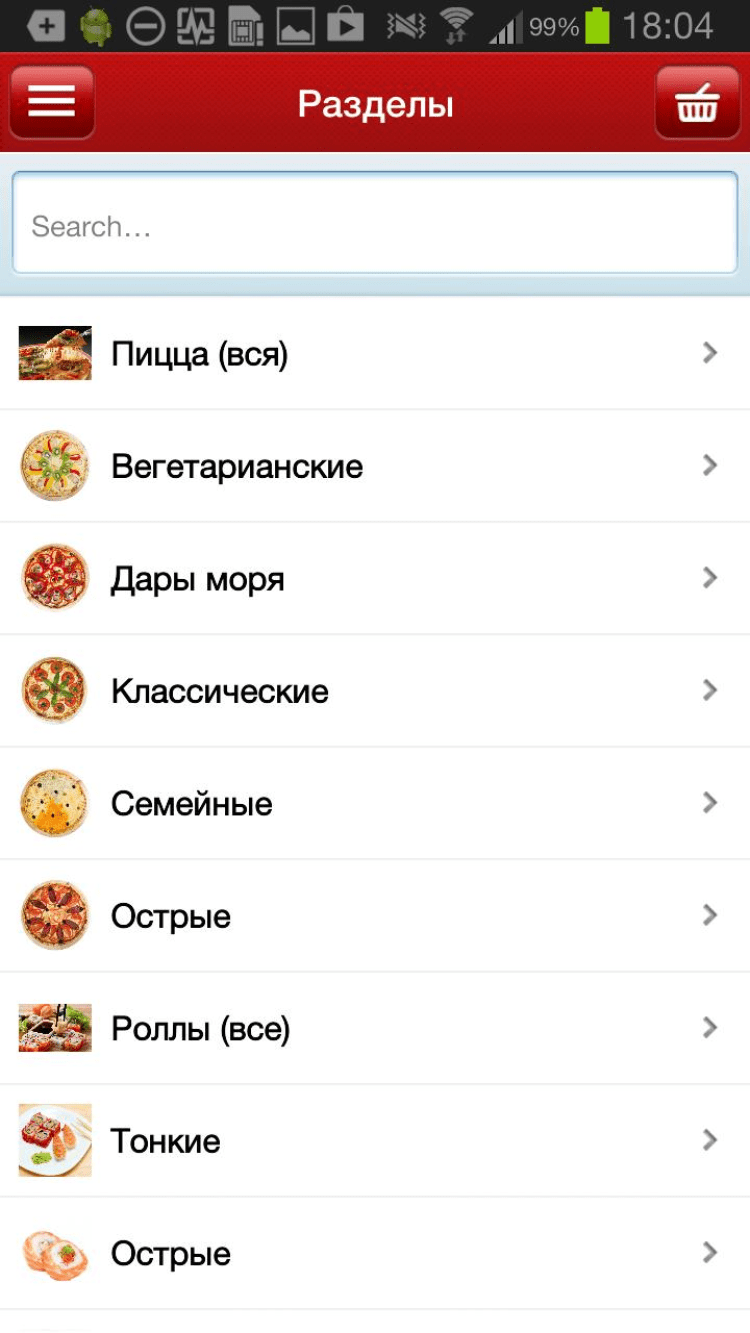The width and height of the screenshot is (750, 1333).
Task: Open the shopping basket
Action: [697, 102]
